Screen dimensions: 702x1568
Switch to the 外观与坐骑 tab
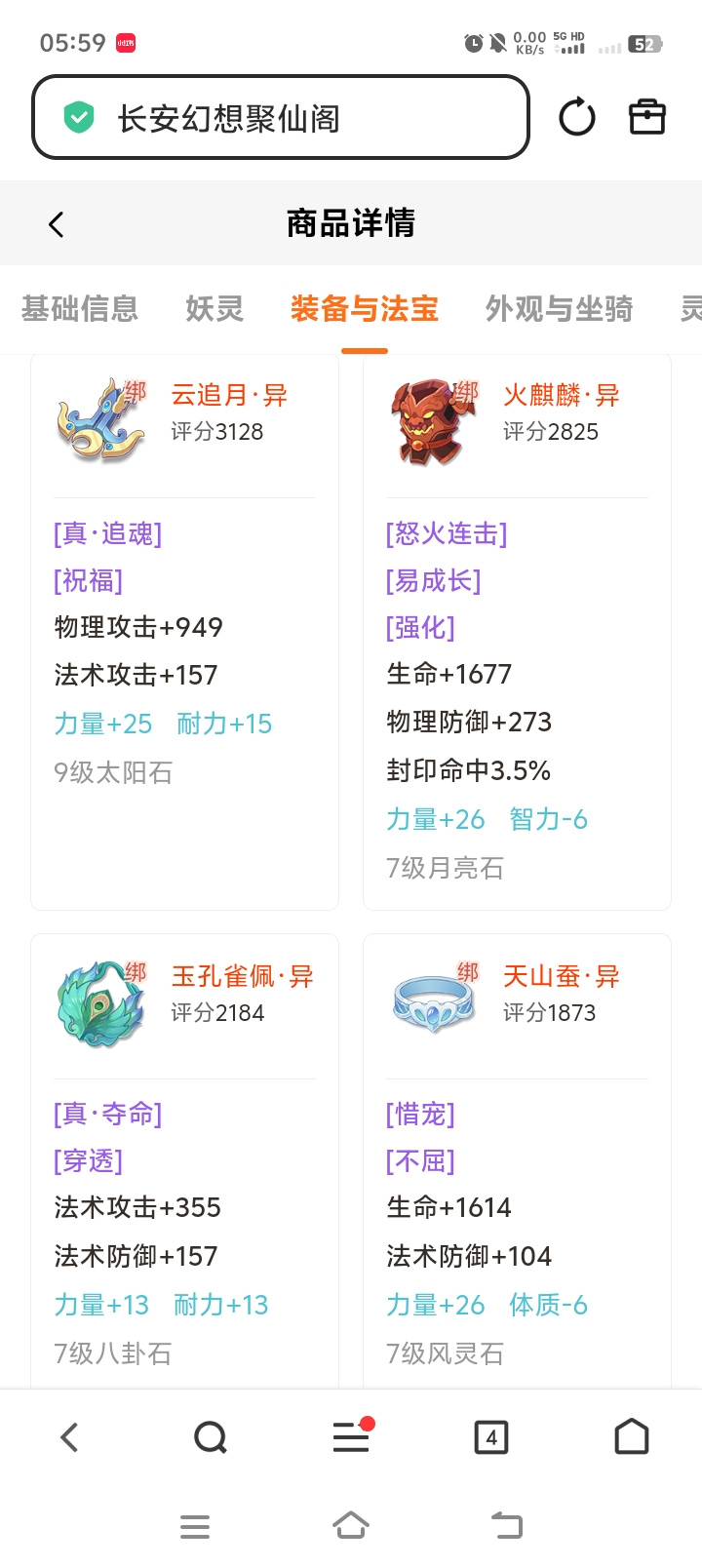(x=560, y=309)
